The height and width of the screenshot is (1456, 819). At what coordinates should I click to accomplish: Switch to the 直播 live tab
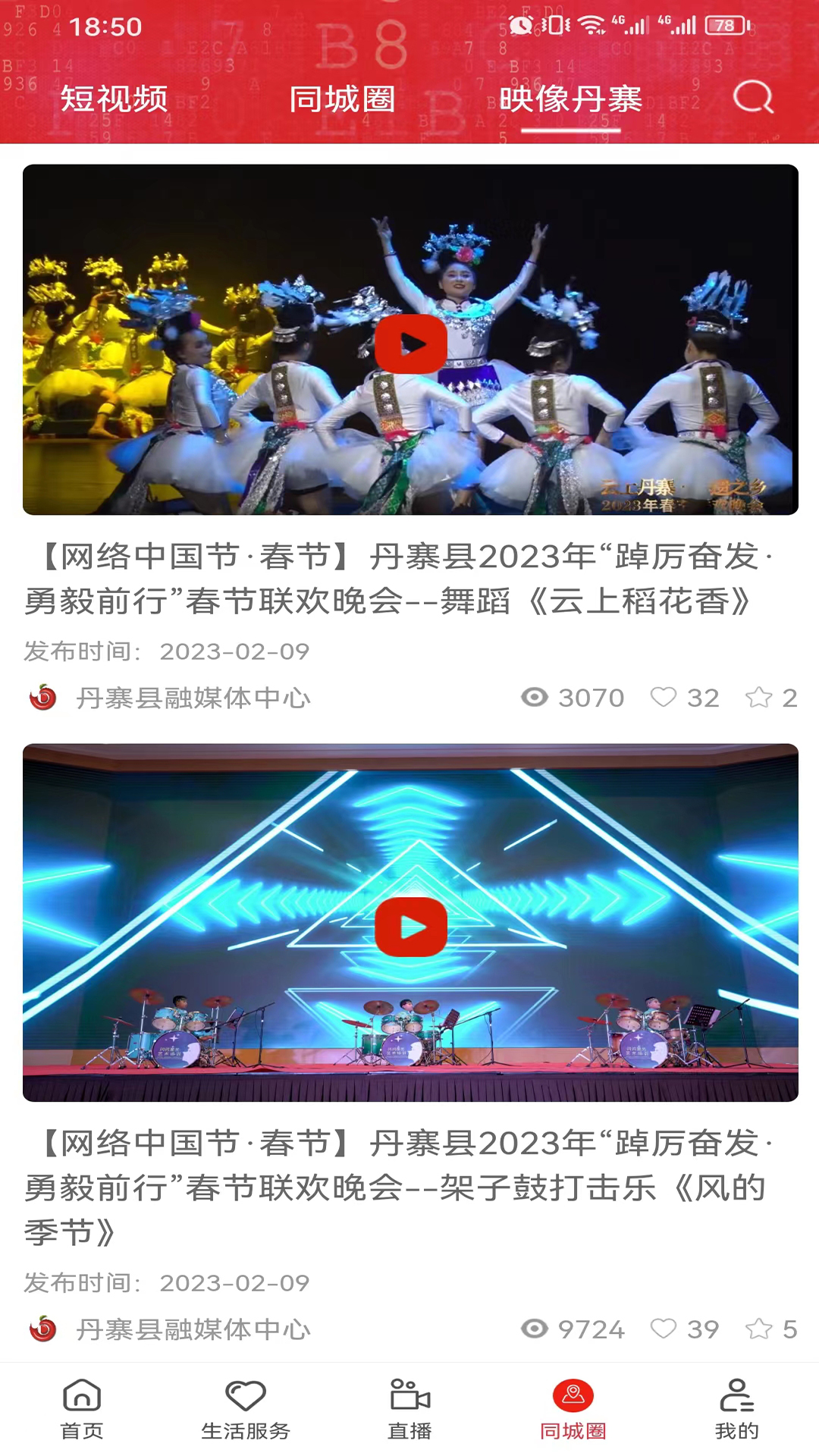[x=409, y=1409]
